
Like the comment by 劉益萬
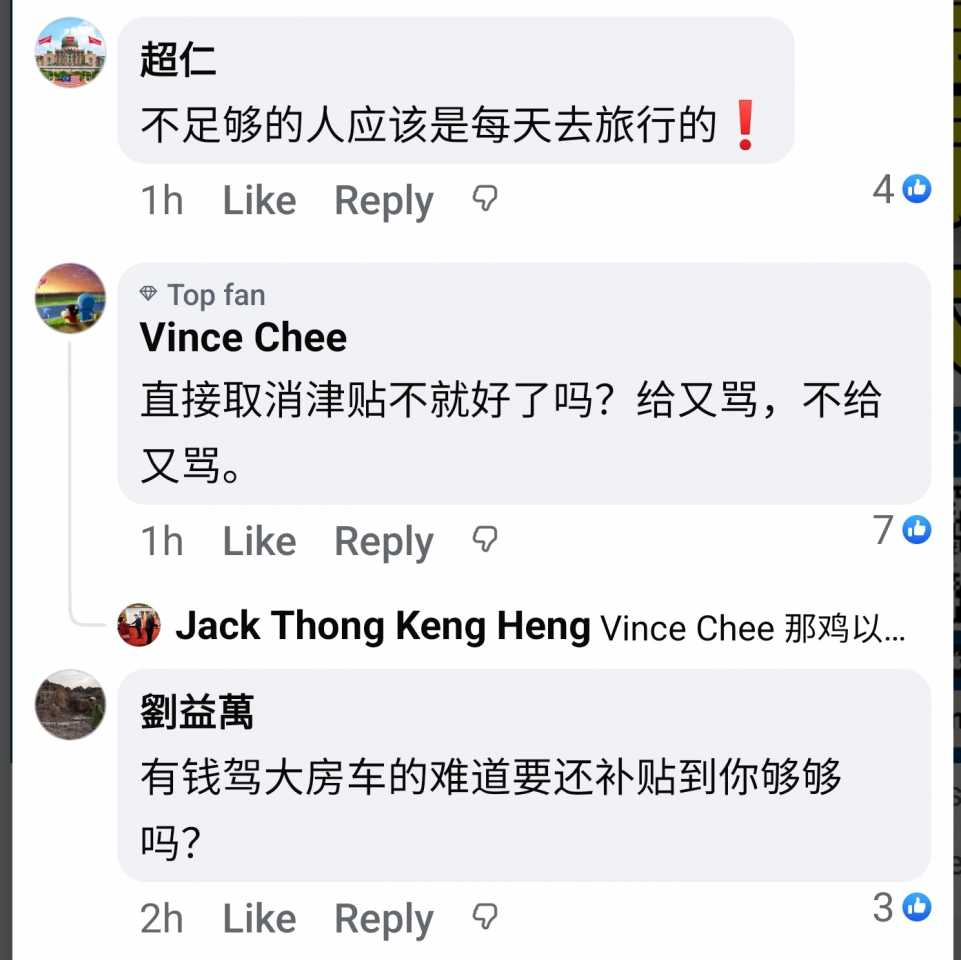(x=259, y=919)
